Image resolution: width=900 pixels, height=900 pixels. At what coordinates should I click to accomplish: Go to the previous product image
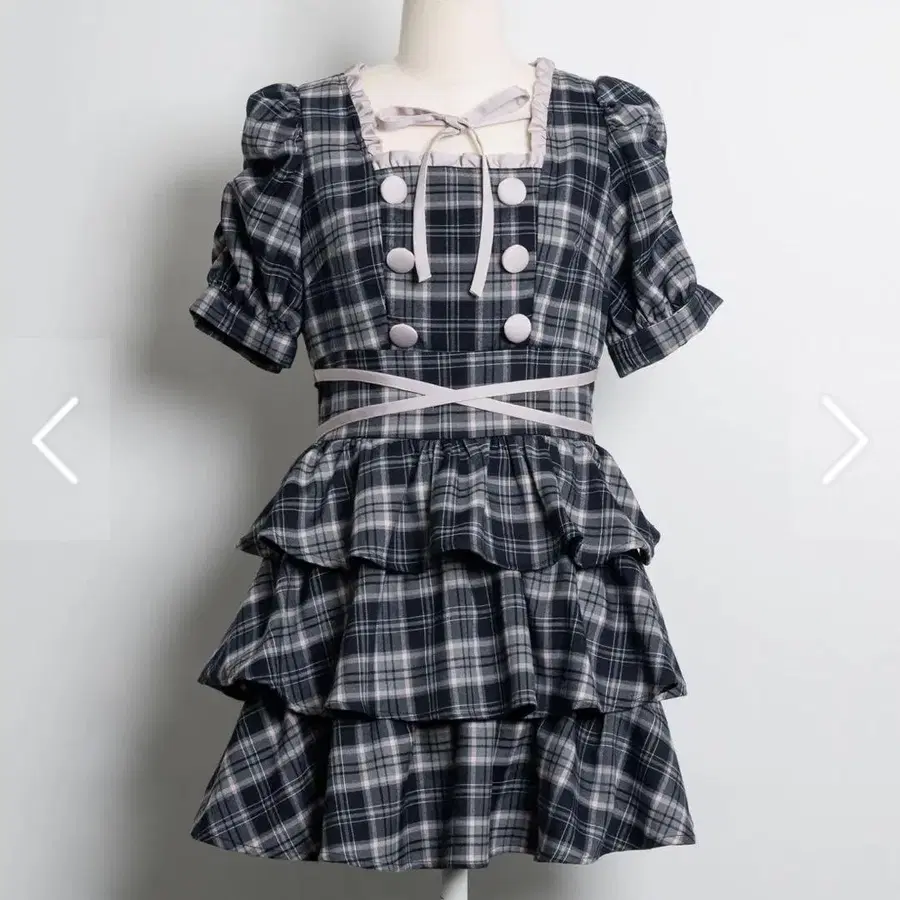[x=55, y=440]
